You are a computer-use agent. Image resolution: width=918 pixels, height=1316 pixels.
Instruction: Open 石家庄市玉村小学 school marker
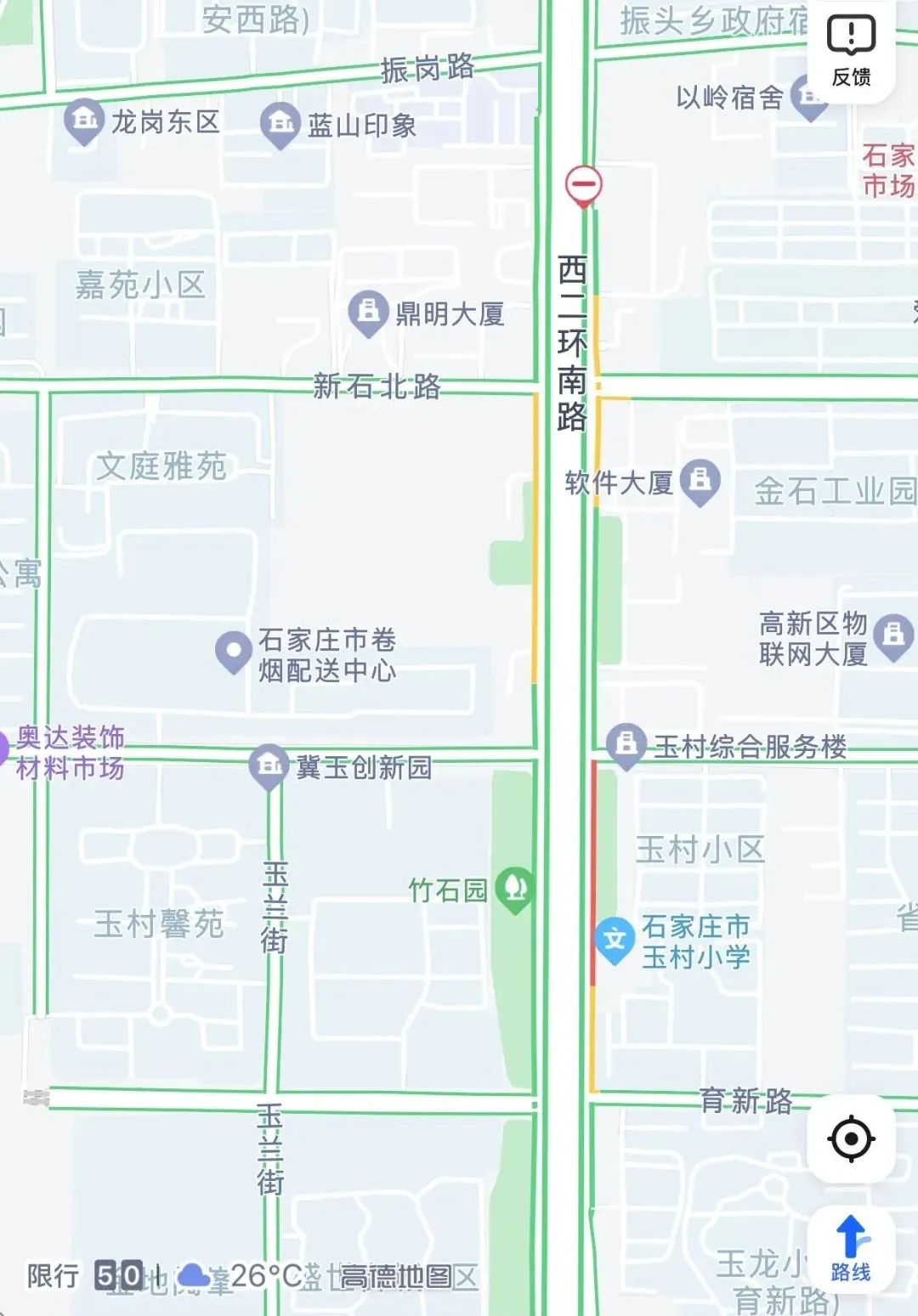(615, 940)
